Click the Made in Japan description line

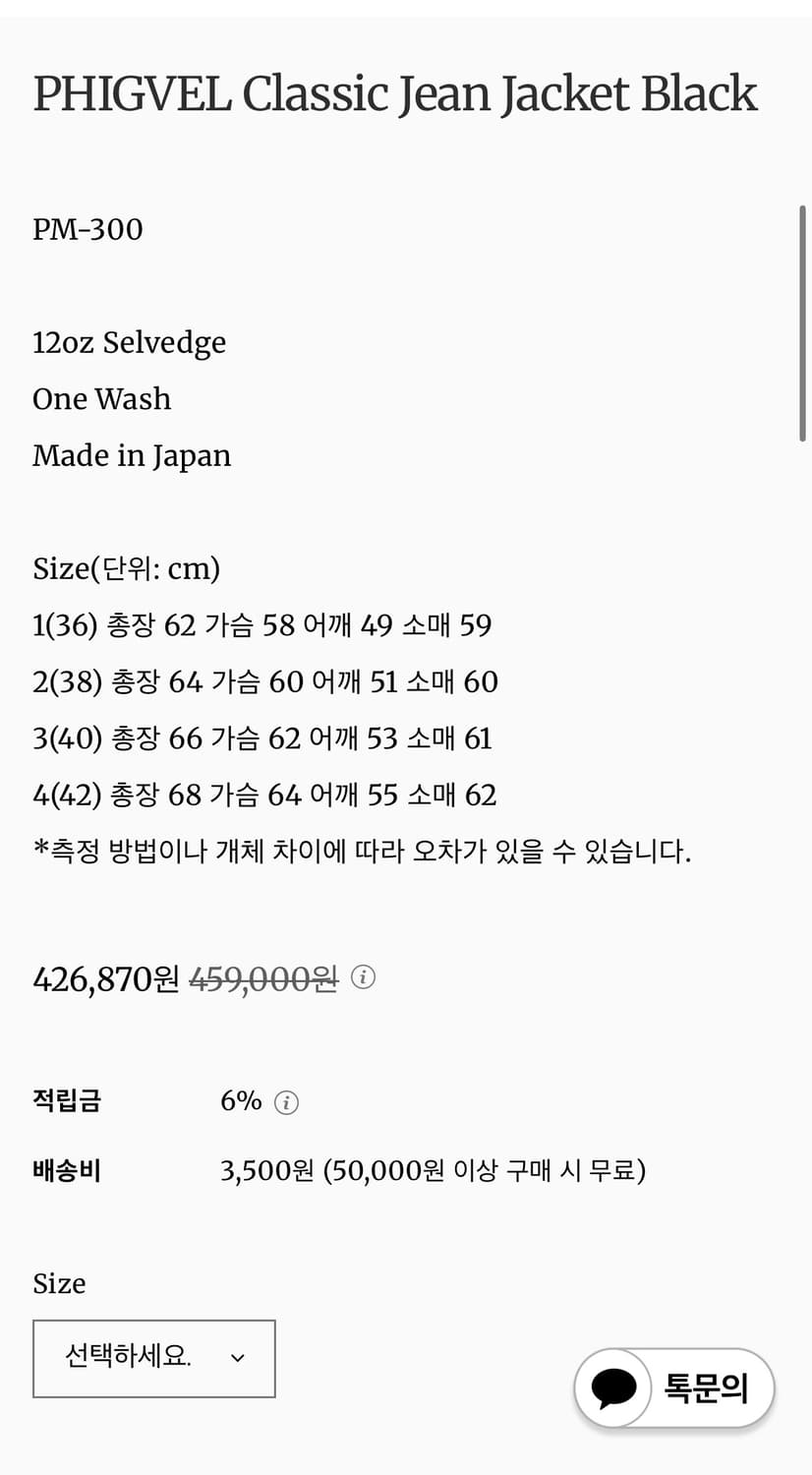(x=132, y=455)
